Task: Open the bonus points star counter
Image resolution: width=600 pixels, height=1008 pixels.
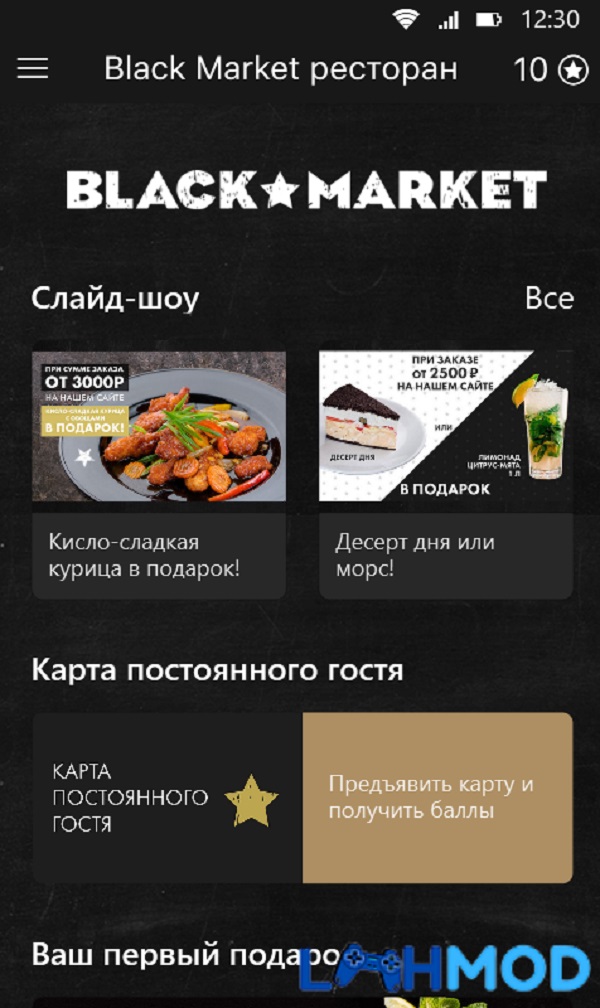Action: [x=550, y=69]
